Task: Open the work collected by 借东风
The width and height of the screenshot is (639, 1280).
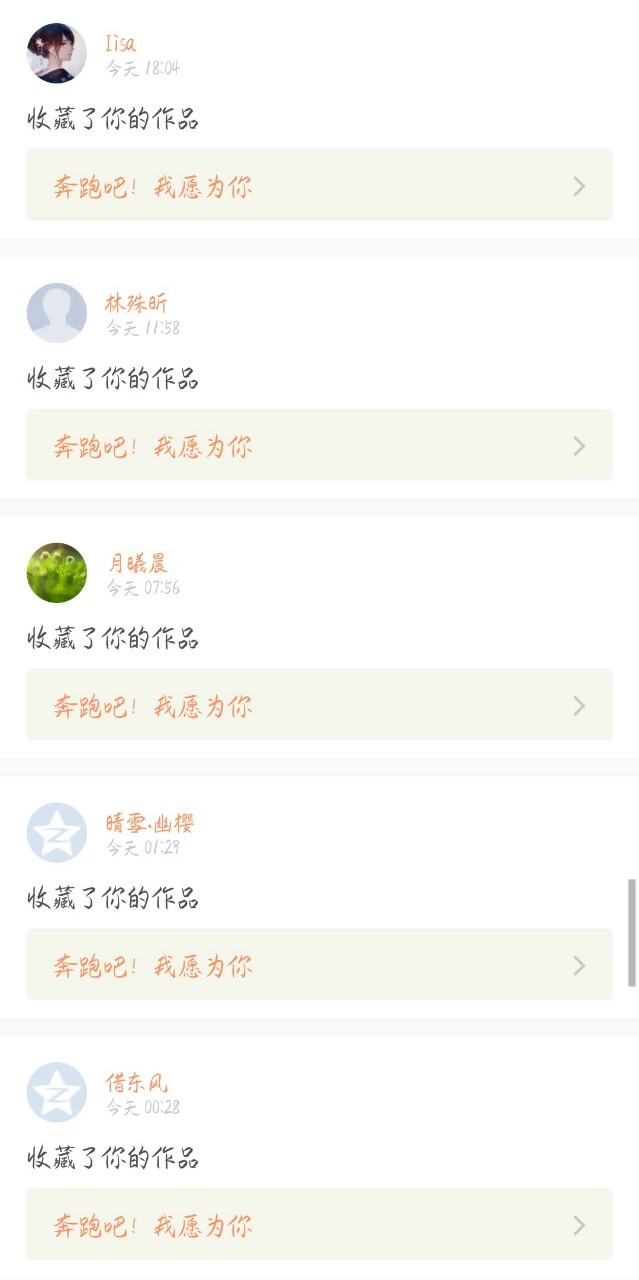Action: [x=319, y=1225]
